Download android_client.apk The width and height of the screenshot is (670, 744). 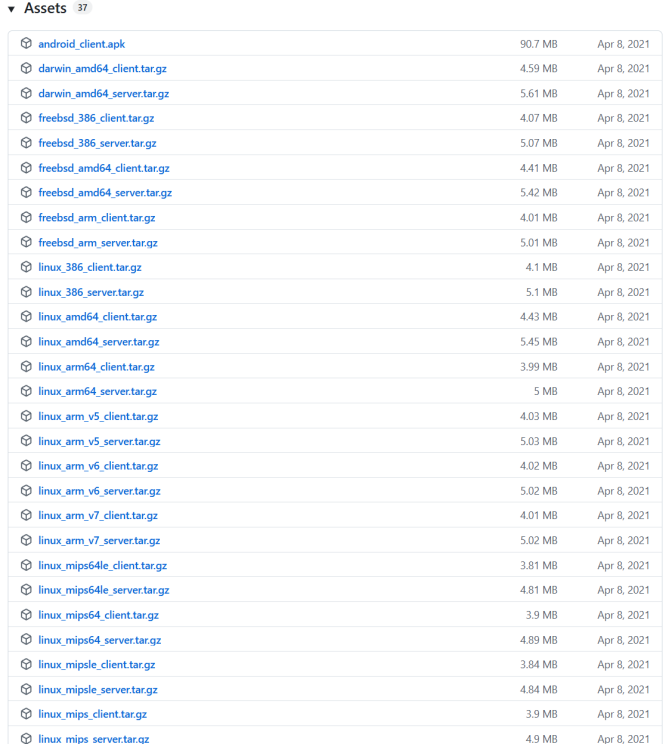(81, 44)
